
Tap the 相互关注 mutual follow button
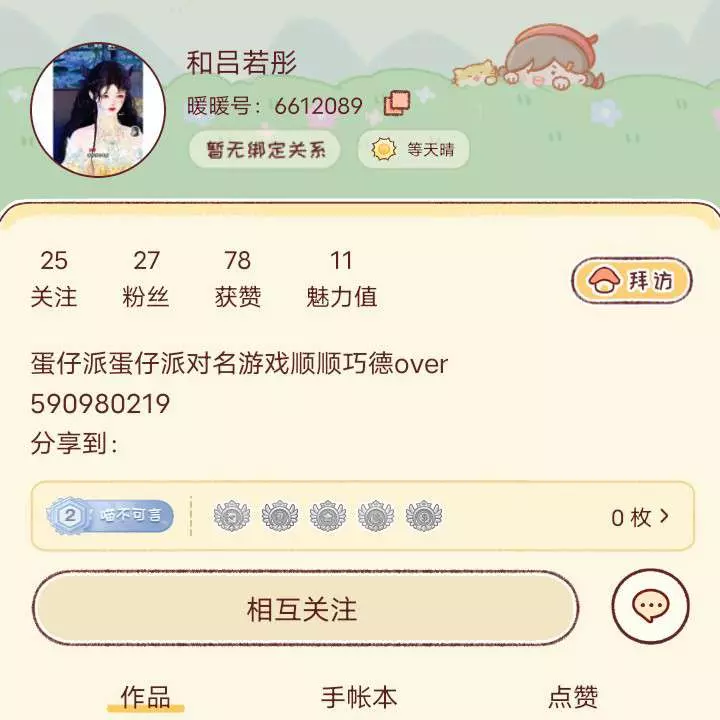[304, 609]
